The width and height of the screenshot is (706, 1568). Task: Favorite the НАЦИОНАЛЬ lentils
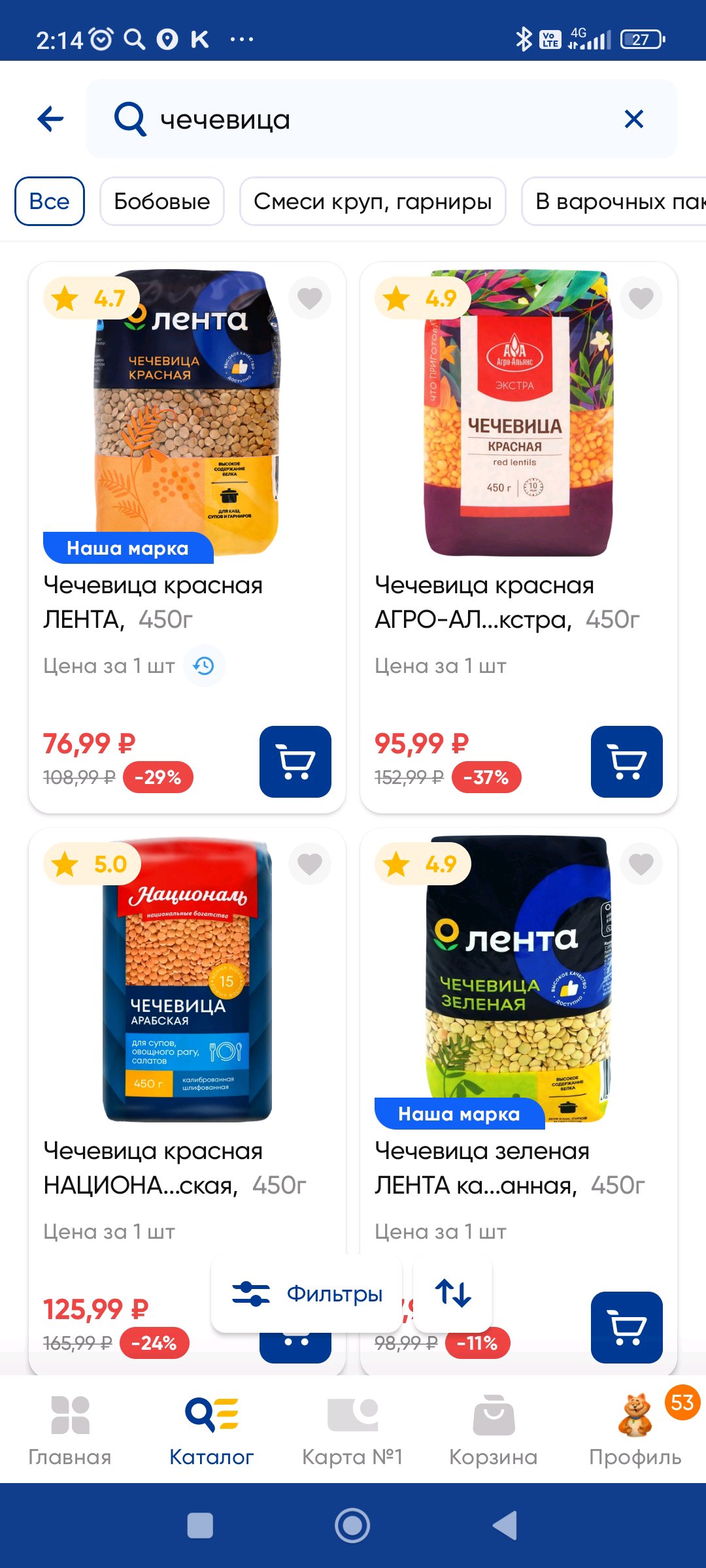tap(310, 864)
